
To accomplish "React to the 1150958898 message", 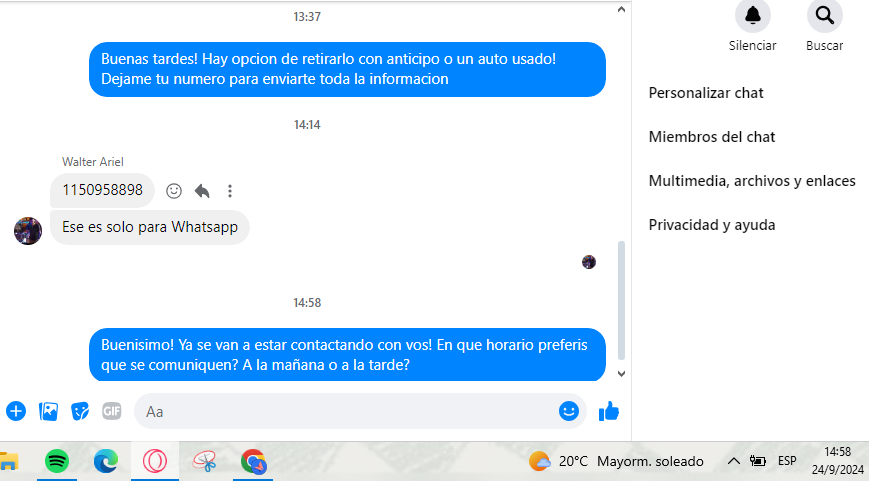I will [174, 190].
